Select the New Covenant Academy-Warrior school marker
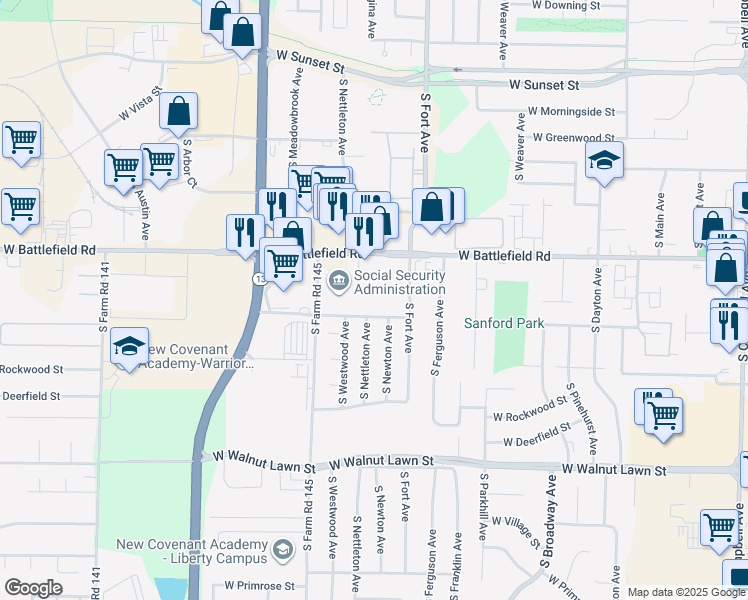Screen dimensions: 748x600 coord(129,347)
